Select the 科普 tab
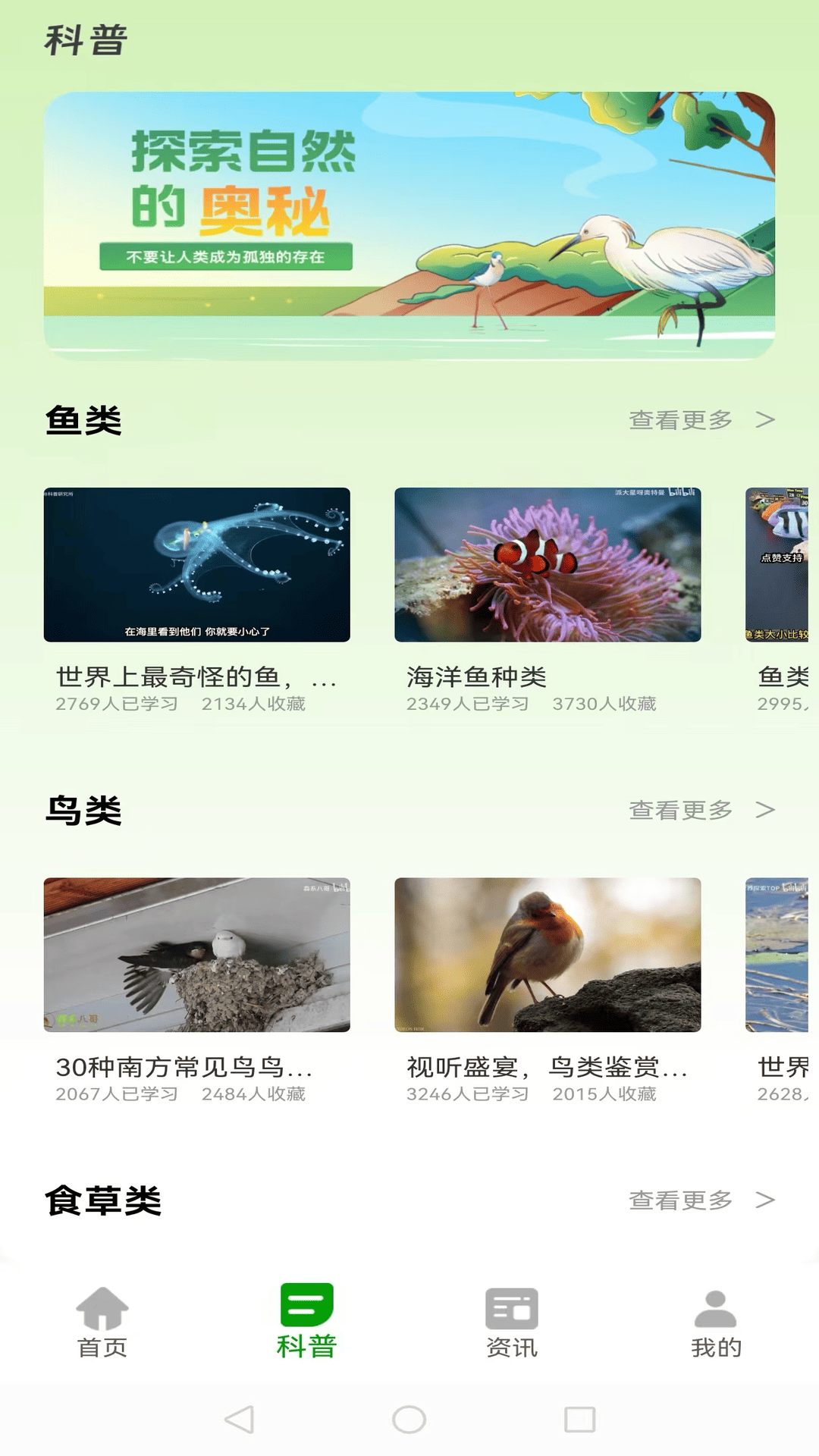The width and height of the screenshot is (819, 1456). (306, 1323)
